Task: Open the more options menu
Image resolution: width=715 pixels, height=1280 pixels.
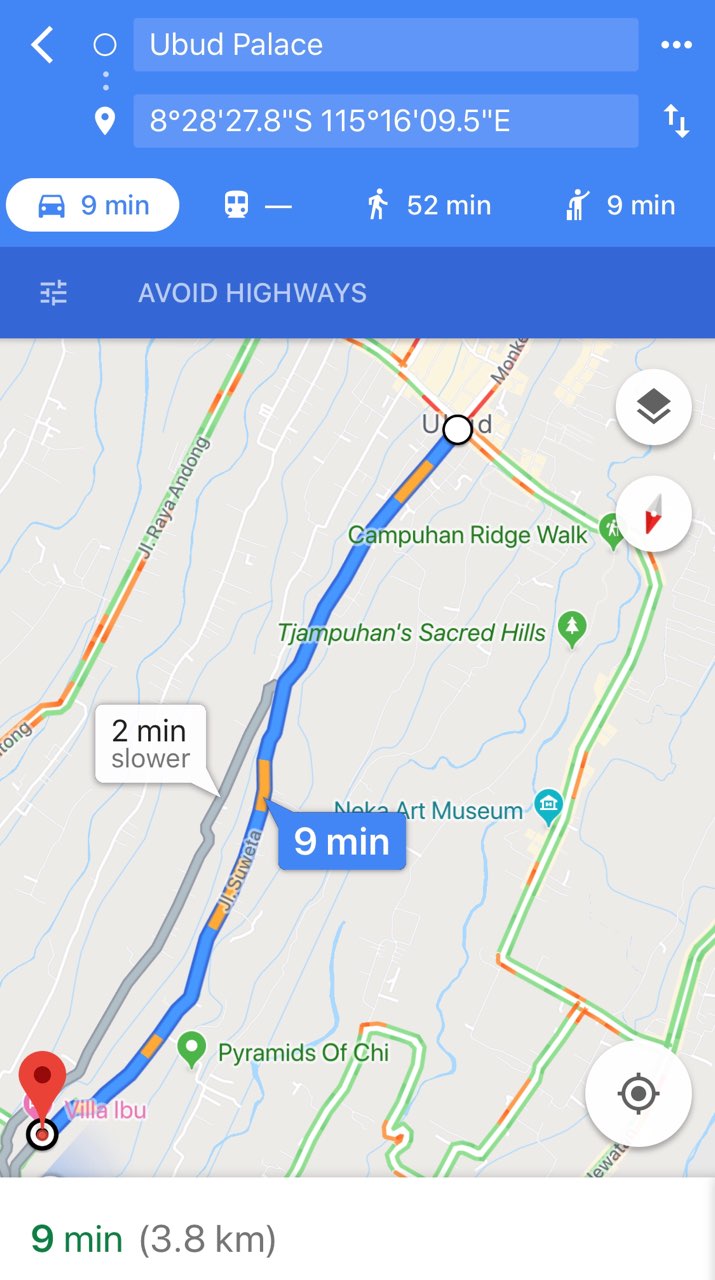Action: coord(676,45)
